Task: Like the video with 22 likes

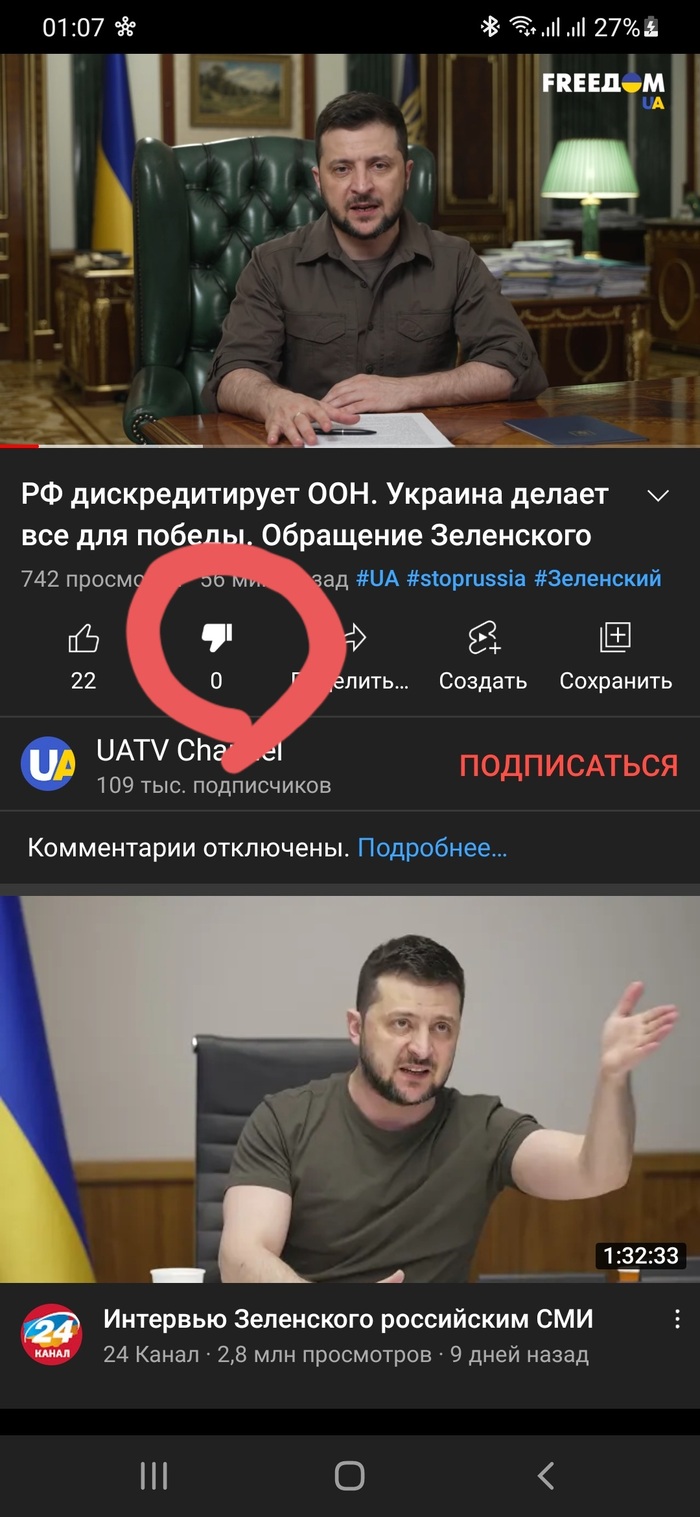Action: pos(84,653)
